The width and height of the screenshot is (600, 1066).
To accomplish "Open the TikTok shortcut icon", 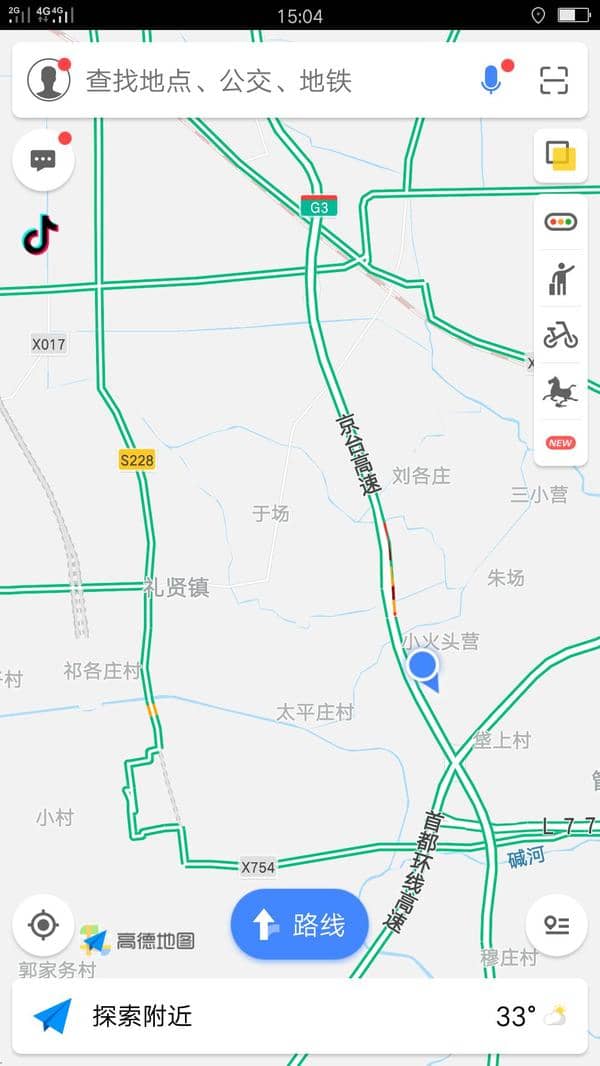I will coord(41,236).
